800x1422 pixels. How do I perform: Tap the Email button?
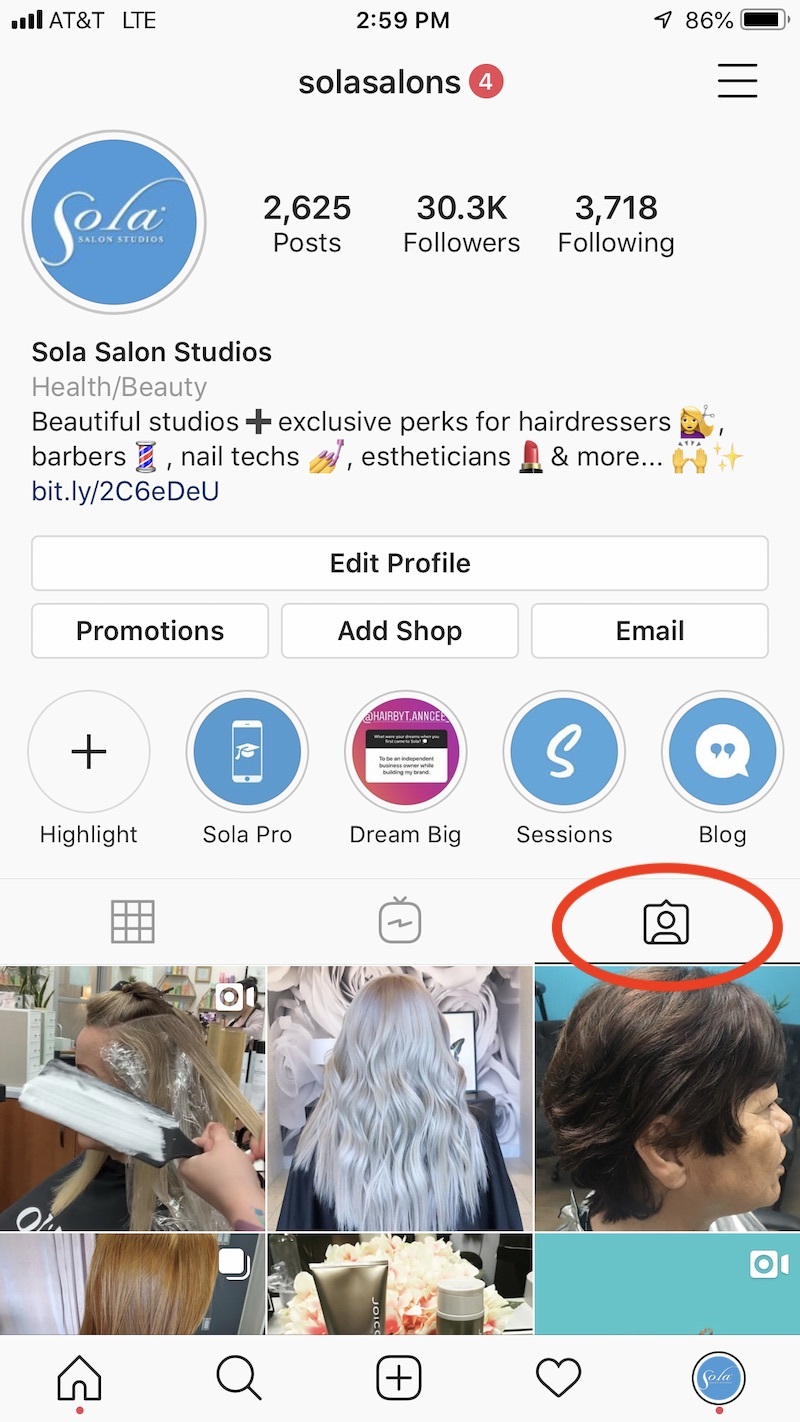pyautogui.click(x=650, y=631)
